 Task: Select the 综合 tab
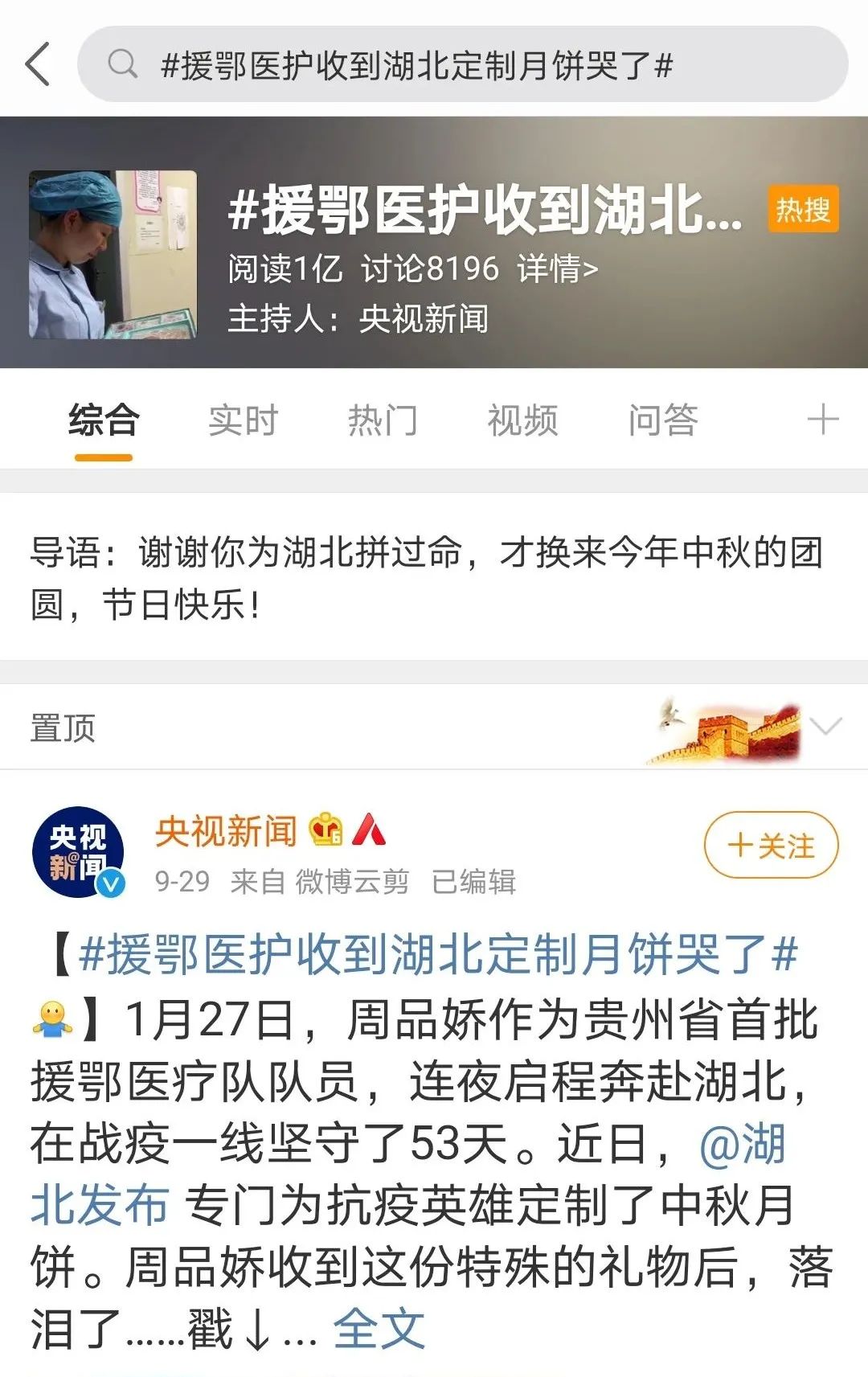104,420
